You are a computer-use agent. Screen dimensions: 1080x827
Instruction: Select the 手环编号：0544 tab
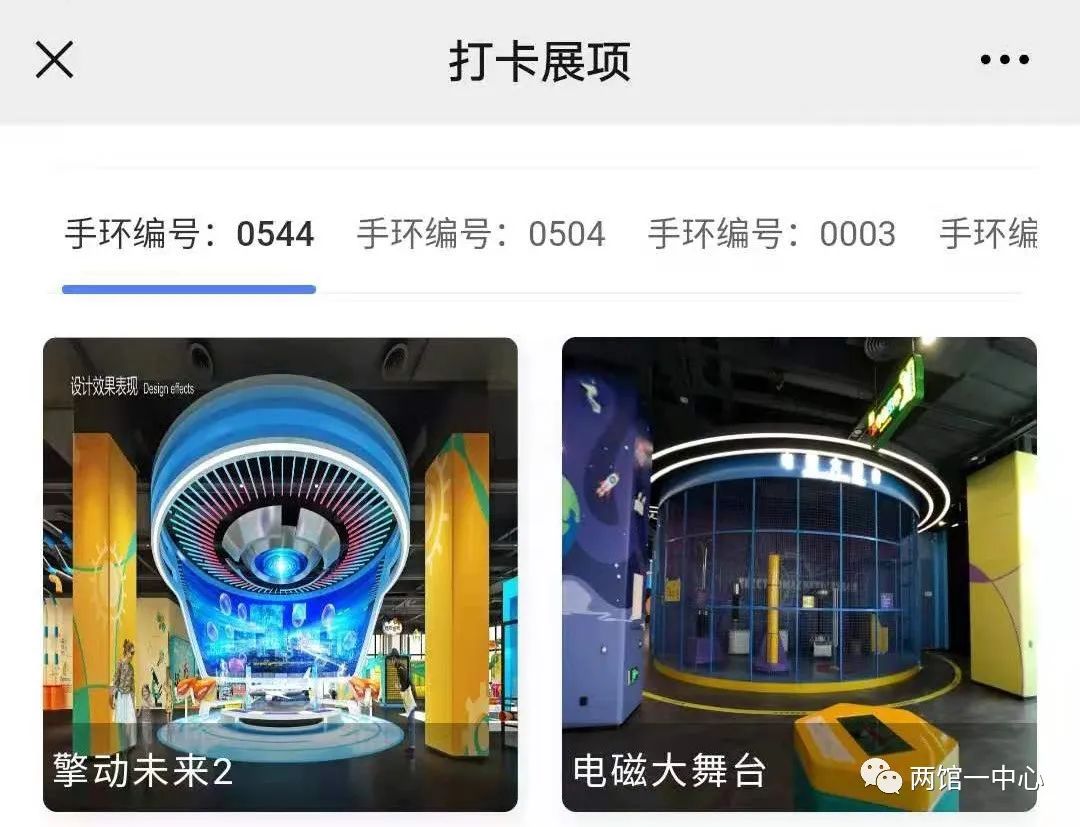point(190,235)
